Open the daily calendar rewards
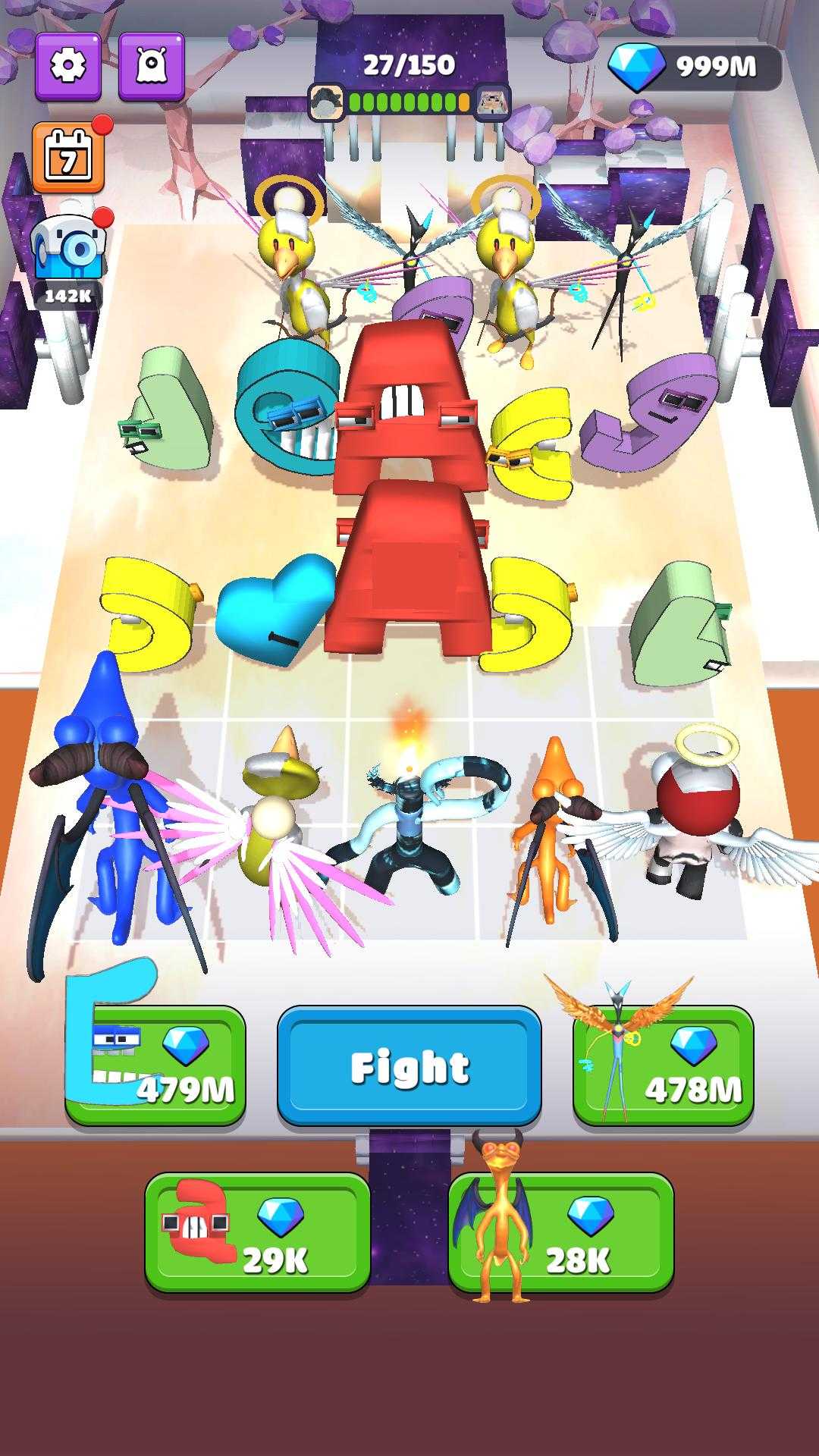The image size is (819, 1456). 68,158
